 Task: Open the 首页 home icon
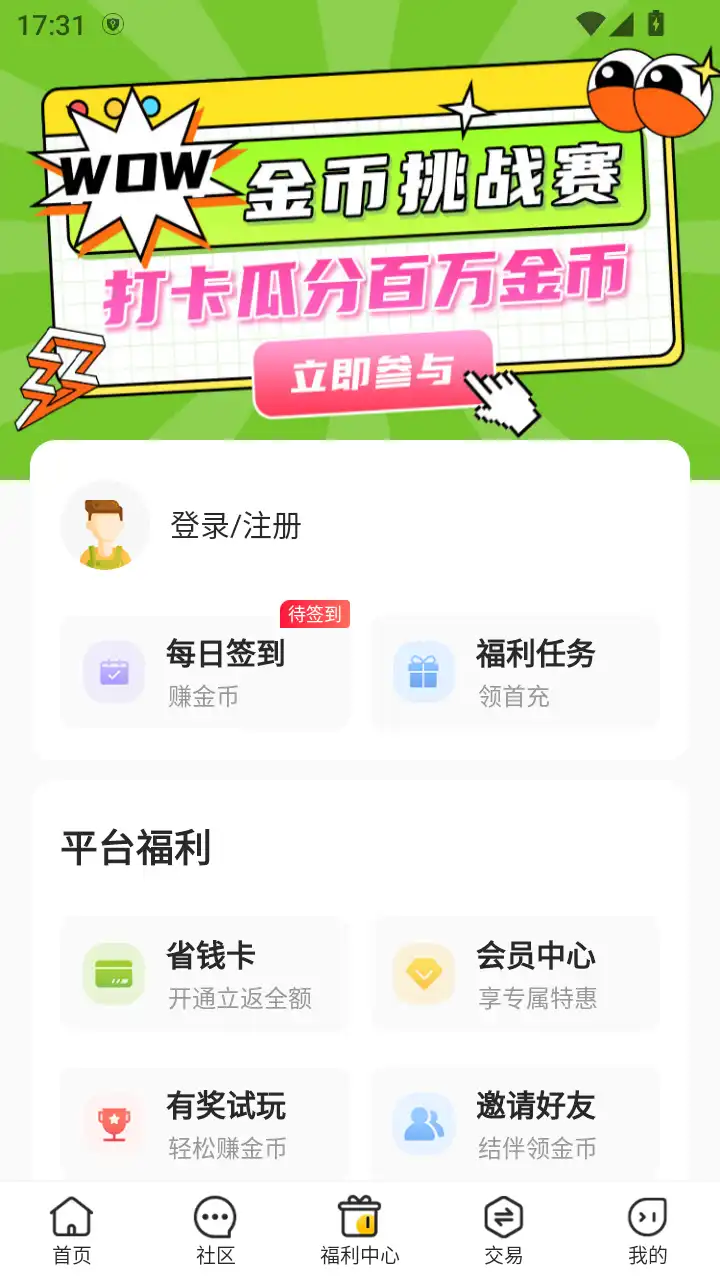tap(71, 1218)
